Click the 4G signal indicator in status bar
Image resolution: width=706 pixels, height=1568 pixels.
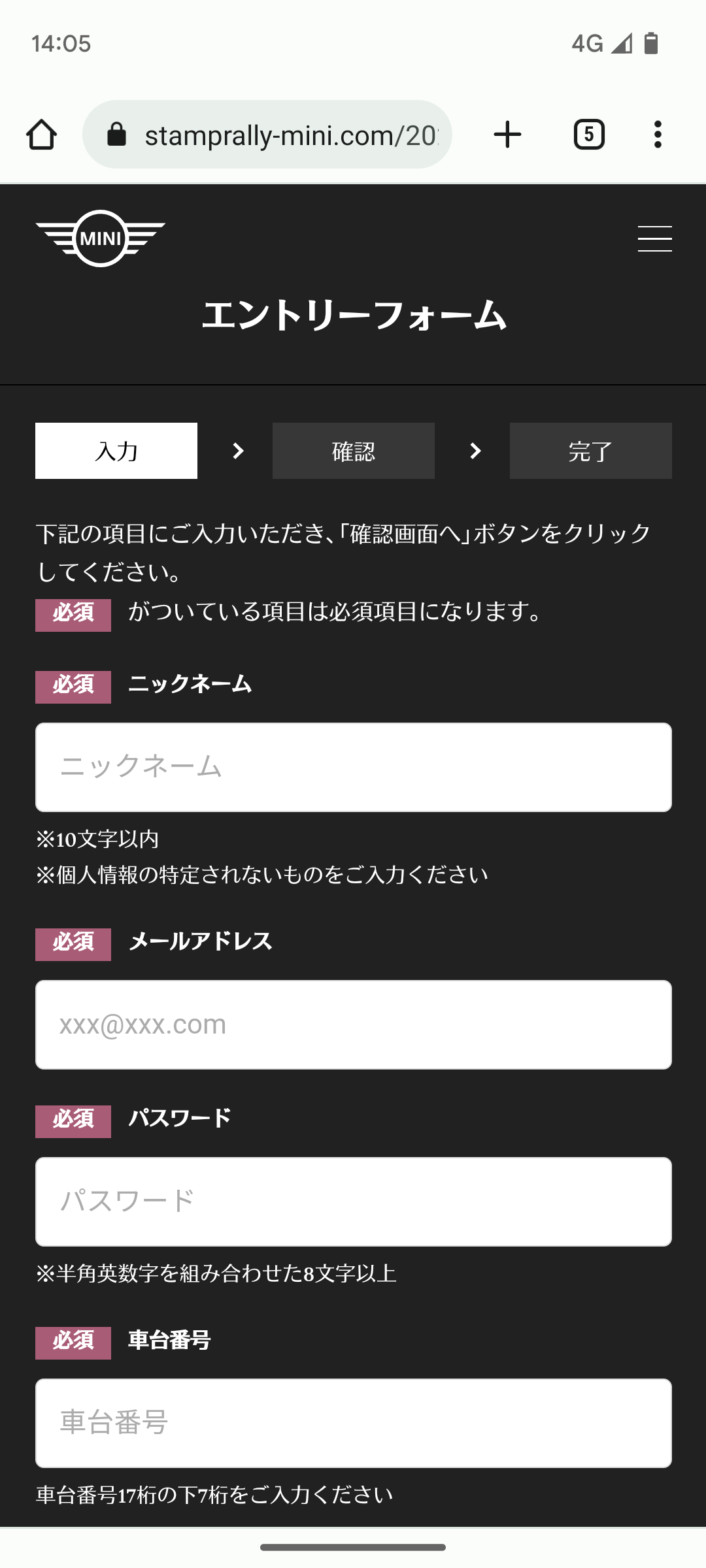588,43
